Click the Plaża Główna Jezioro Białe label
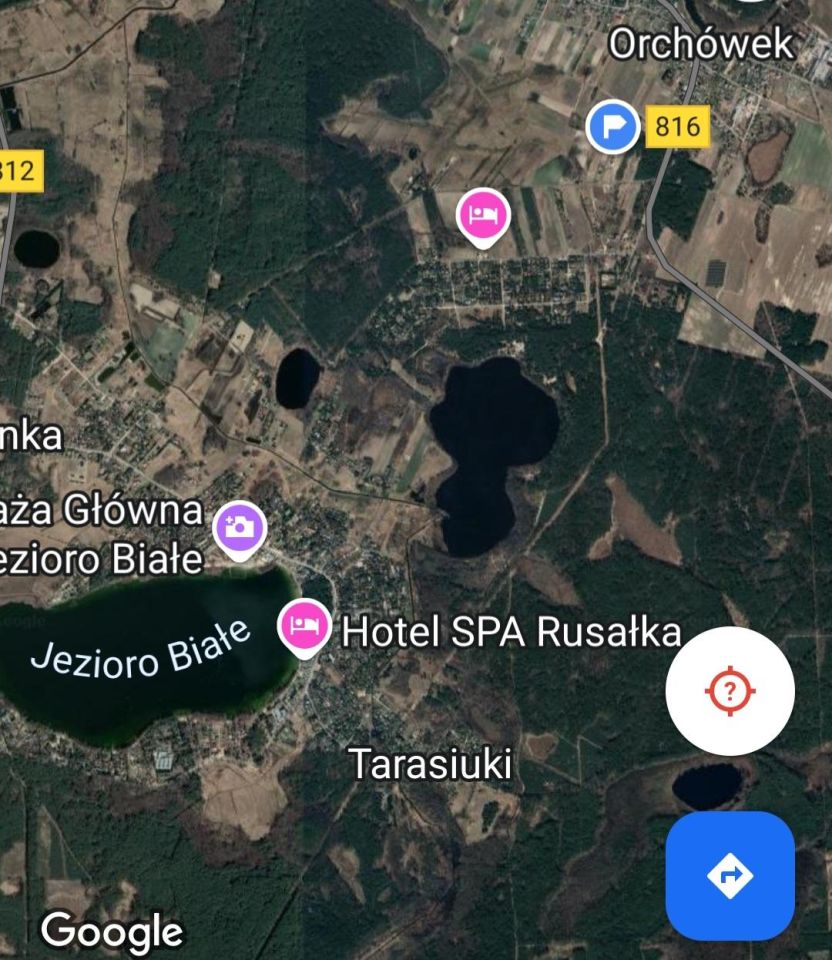 pos(100,530)
